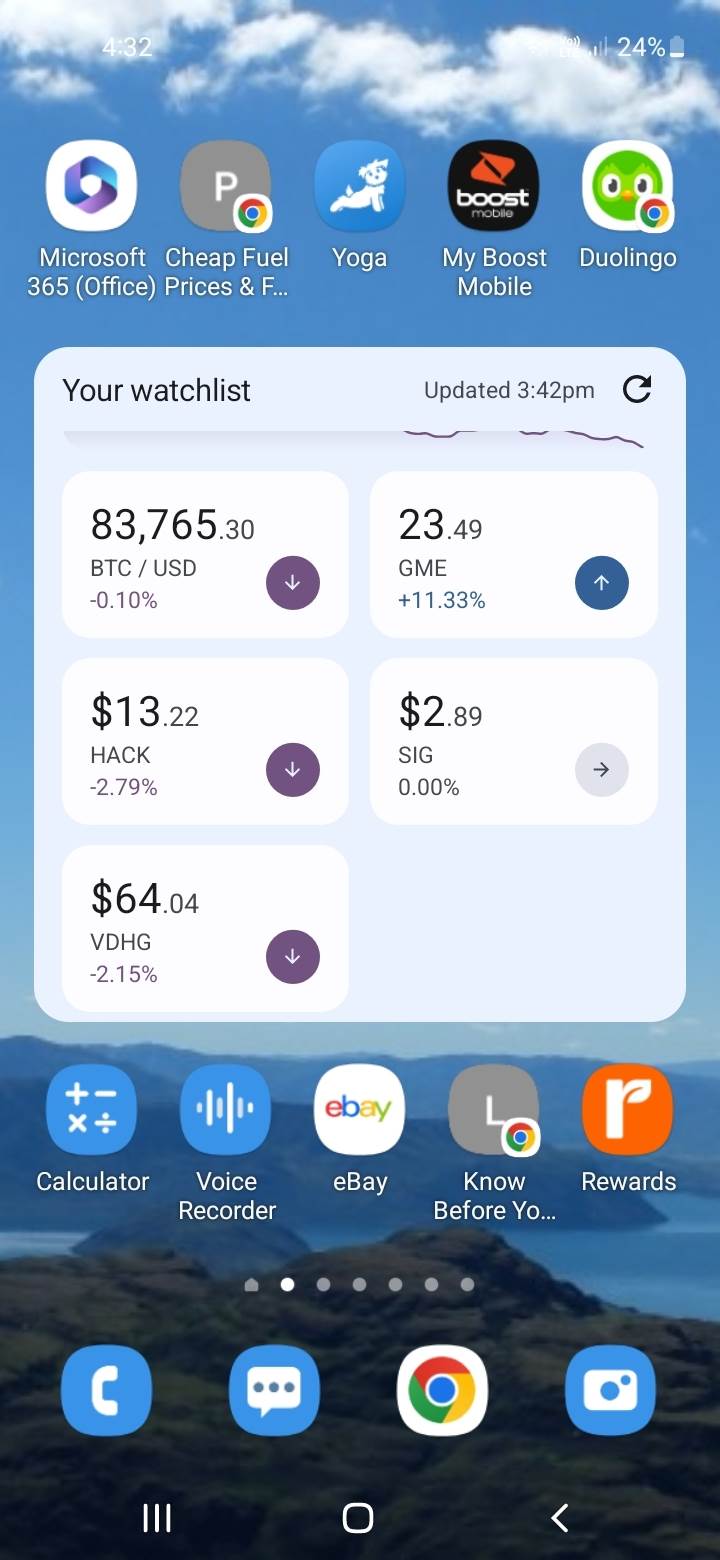Launch Microsoft 365 (Office)

coord(91,186)
